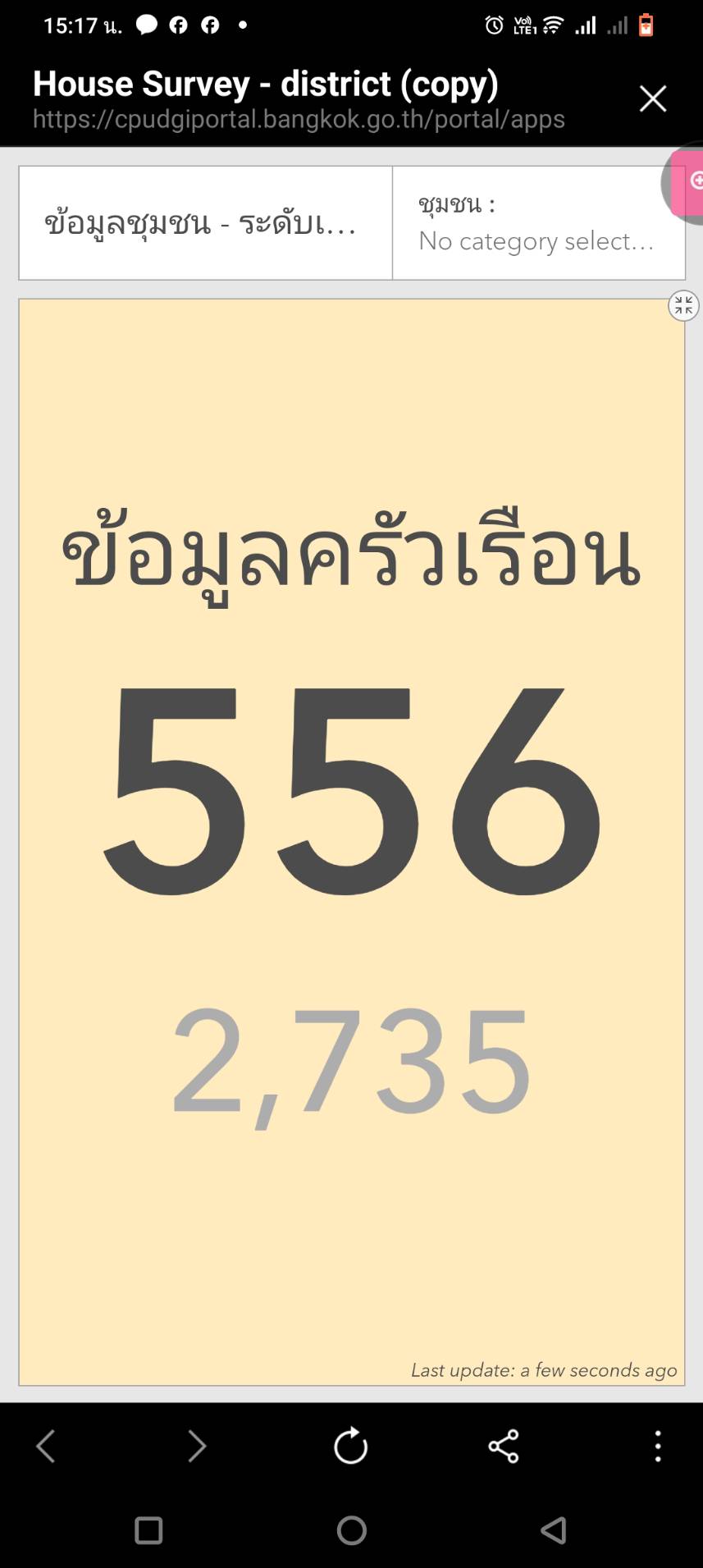Image resolution: width=703 pixels, height=1568 pixels.
Task: Go forward to next web page
Action: [197, 1446]
